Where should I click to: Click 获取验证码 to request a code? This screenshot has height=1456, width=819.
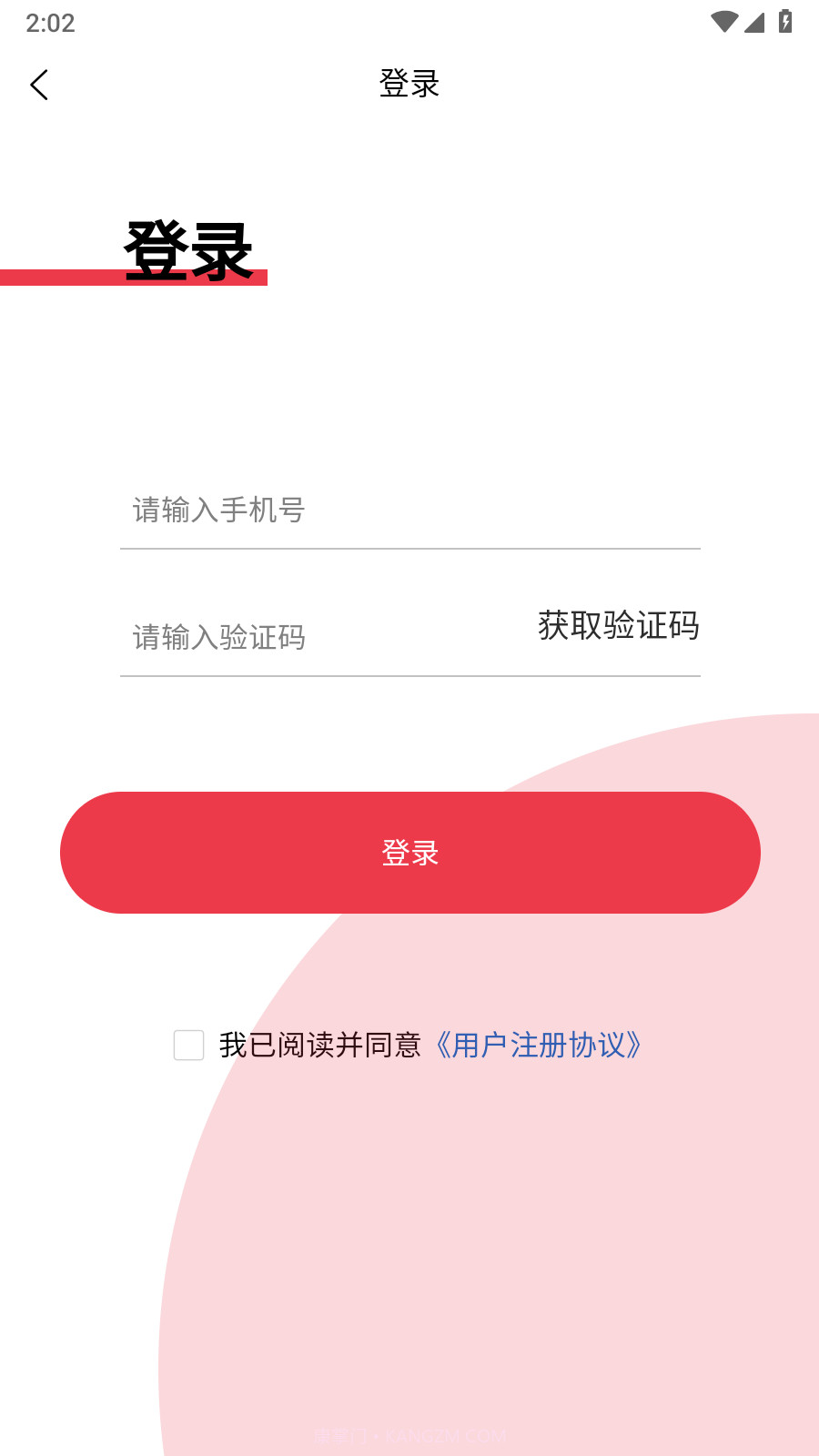coord(618,627)
